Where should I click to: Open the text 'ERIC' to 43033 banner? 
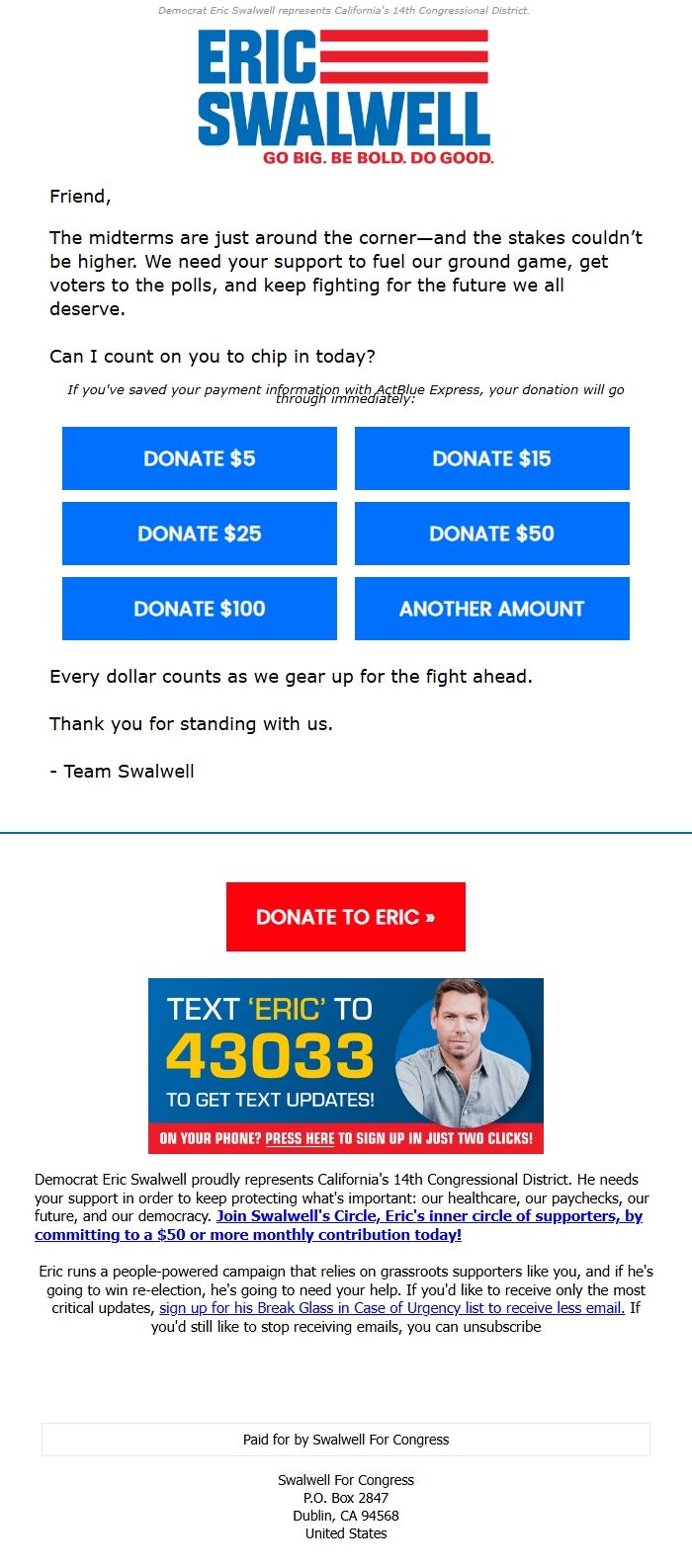(345, 1065)
